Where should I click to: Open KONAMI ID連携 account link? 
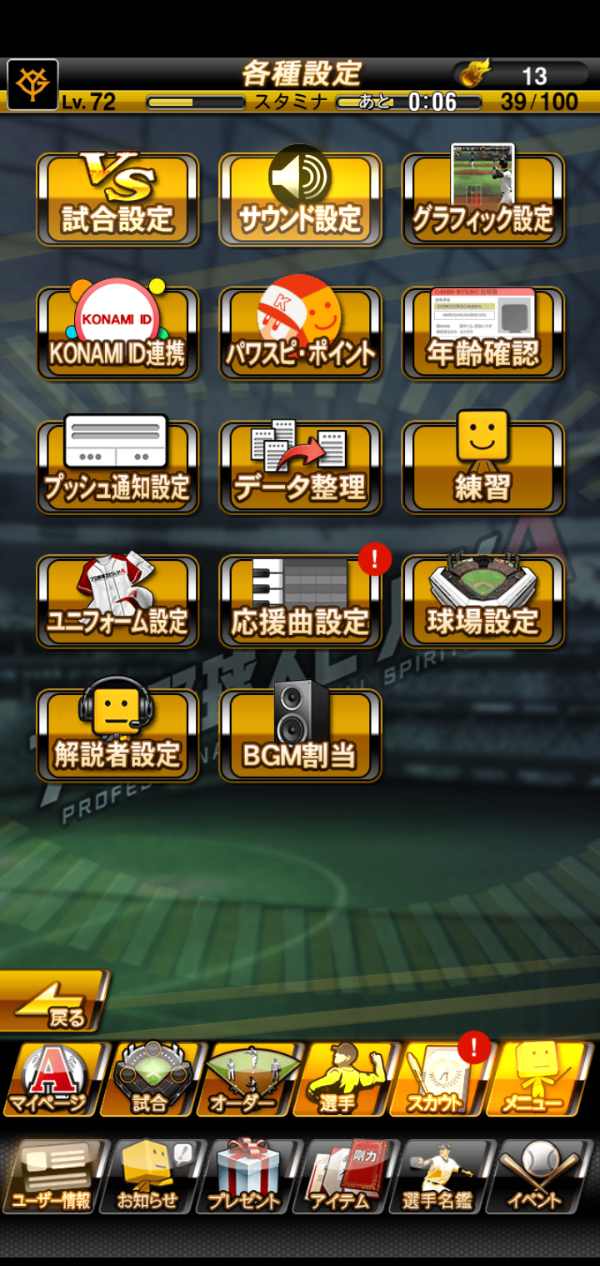[118, 333]
